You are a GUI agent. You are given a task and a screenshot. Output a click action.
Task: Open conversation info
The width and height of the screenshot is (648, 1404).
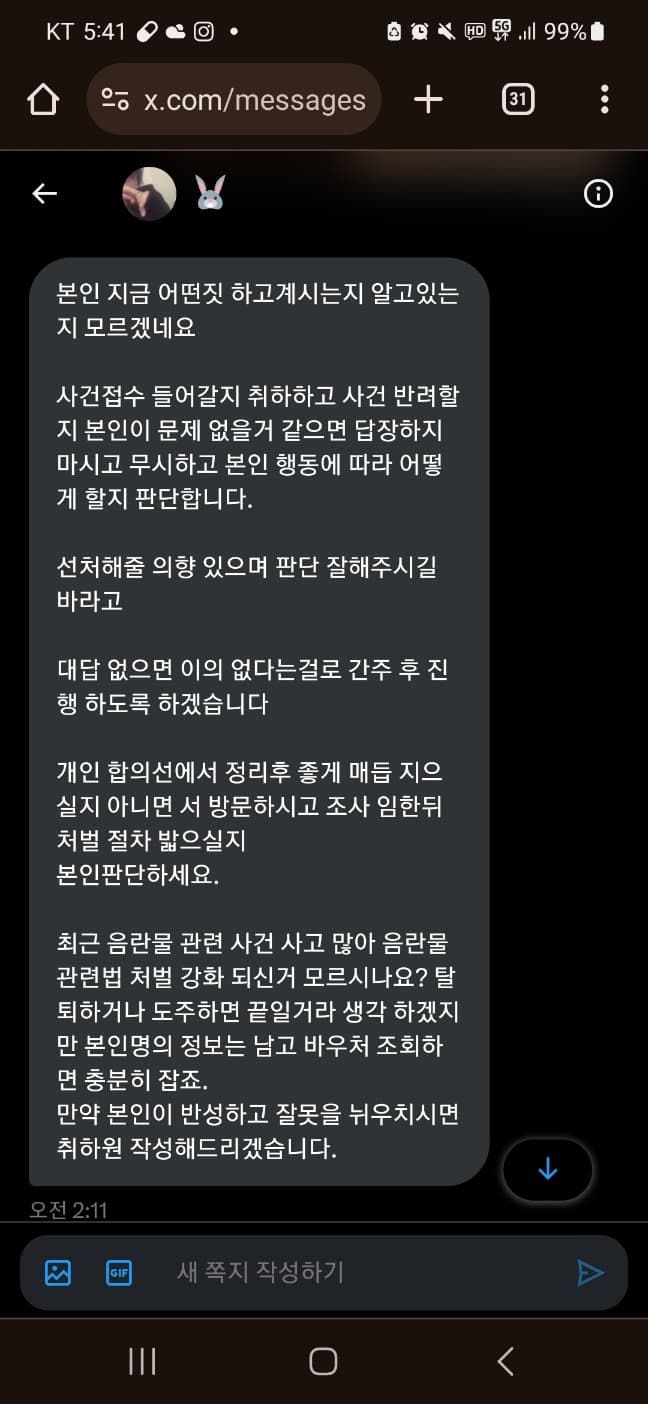tap(598, 194)
